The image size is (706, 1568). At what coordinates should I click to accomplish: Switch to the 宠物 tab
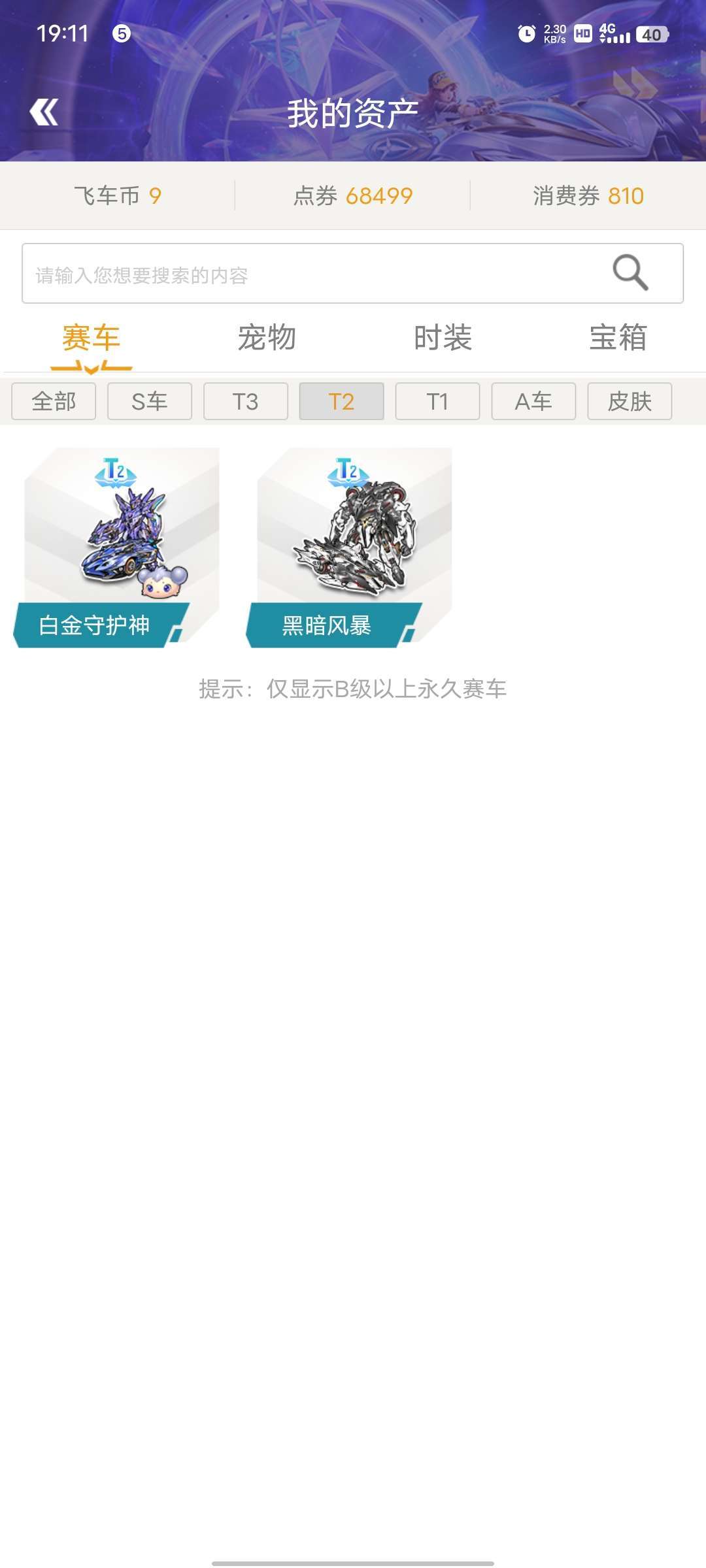pos(267,338)
